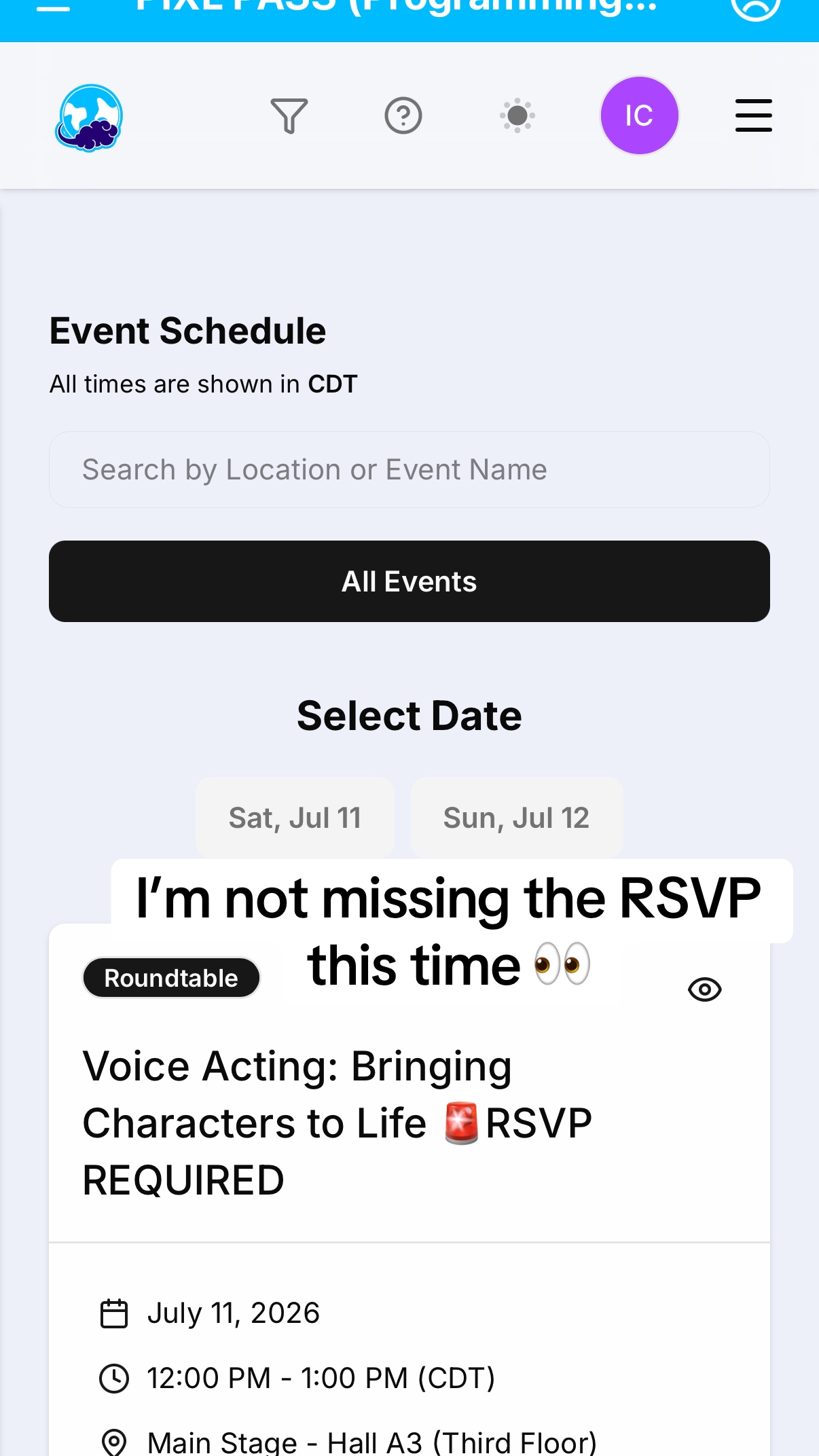Viewport: 819px width, 1456px height.
Task: Tap the eye icon on the Voice Acting card
Action: click(x=705, y=989)
